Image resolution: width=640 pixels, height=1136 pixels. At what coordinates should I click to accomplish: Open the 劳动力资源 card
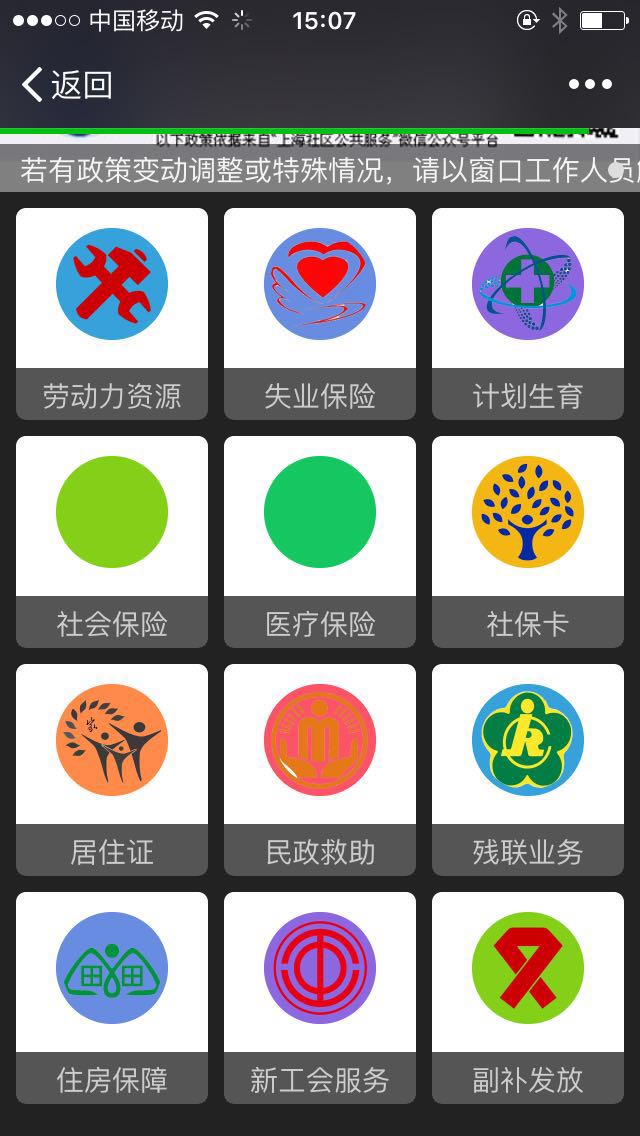[112, 313]
